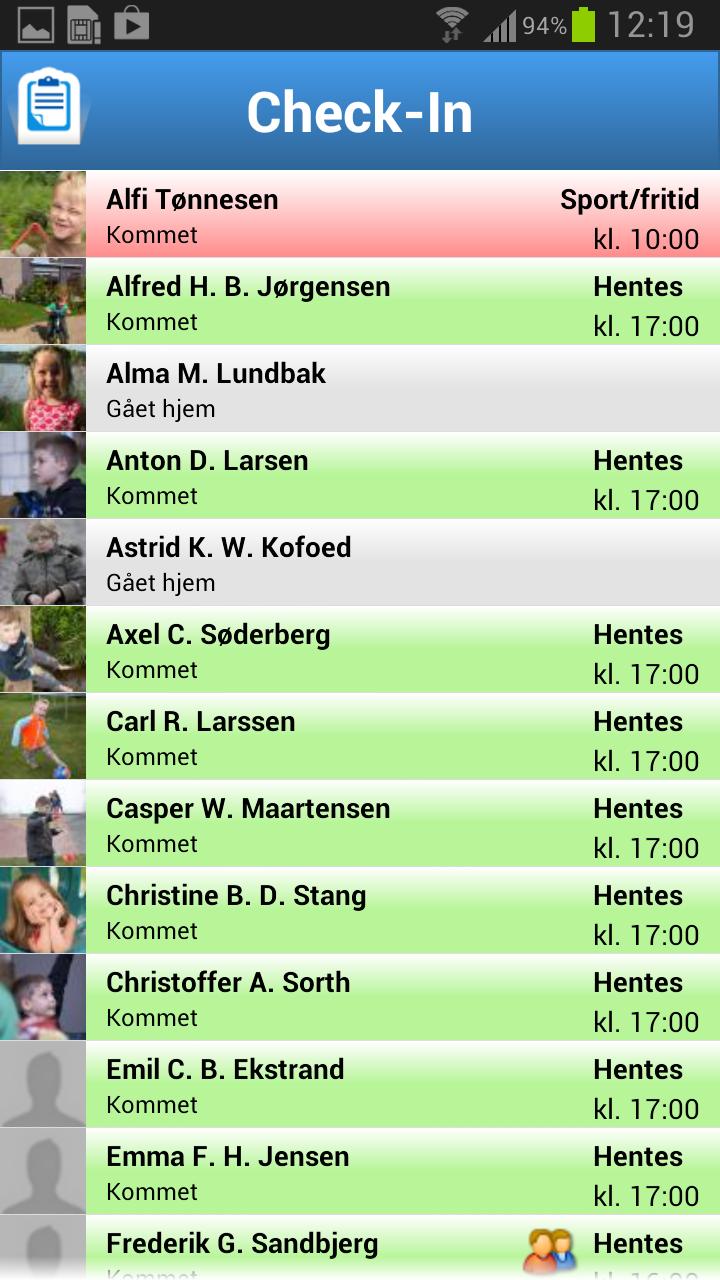Open Alfi Tønnesen's check-in row
The image size is (720, 1280).
[x=360, y=214]
